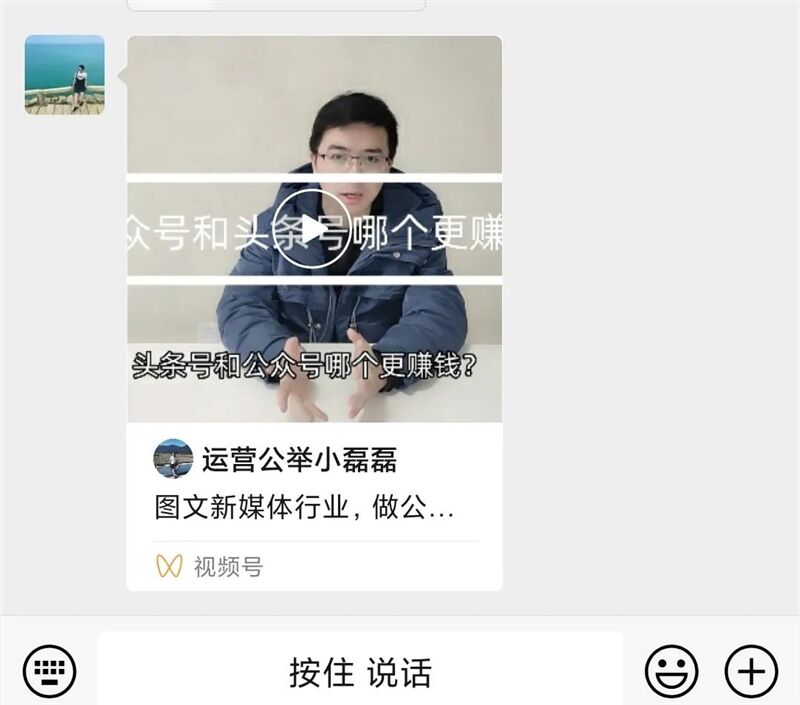
Task: Open the sender's avatar profile
Action: [65, 75]
